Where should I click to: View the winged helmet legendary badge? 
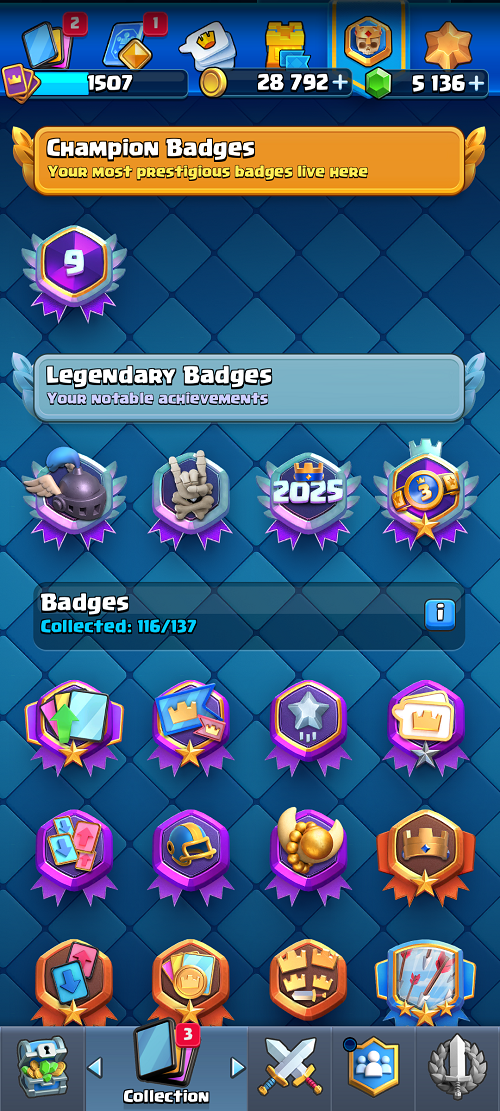click(x=74, y=498)
